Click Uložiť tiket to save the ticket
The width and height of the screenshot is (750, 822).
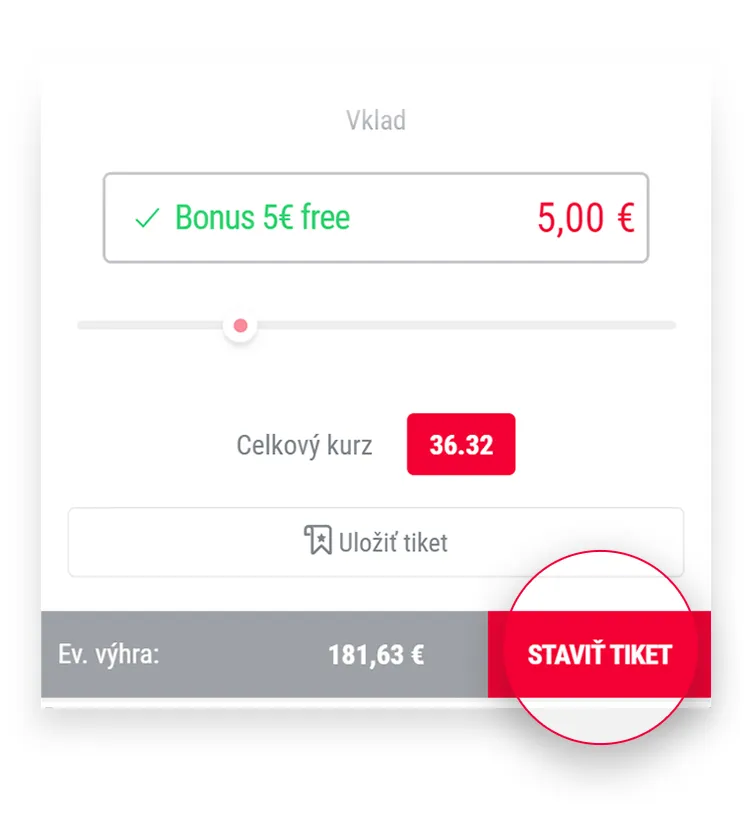[375, 541]
